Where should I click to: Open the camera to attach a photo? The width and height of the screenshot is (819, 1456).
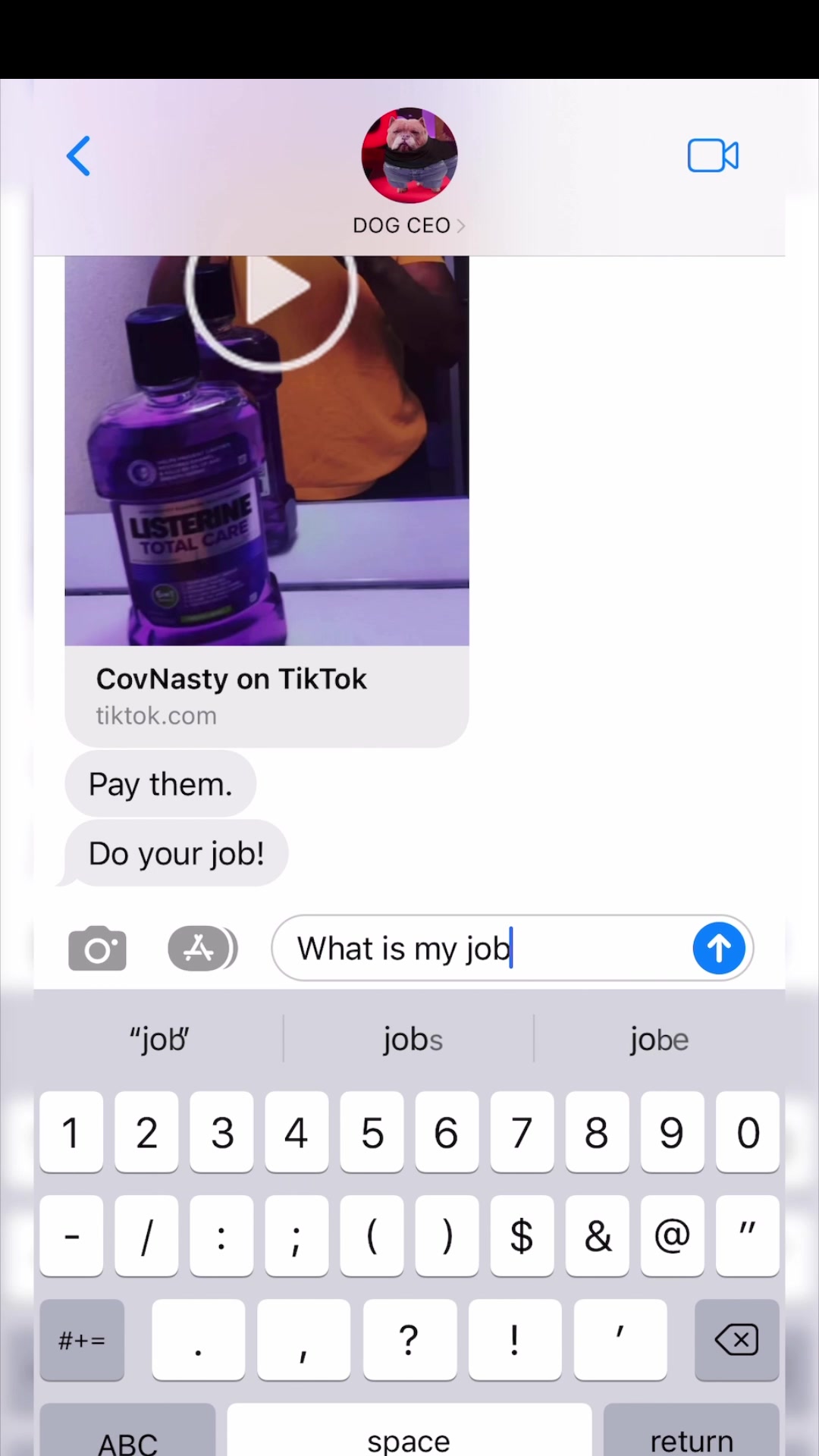(97, 948)
